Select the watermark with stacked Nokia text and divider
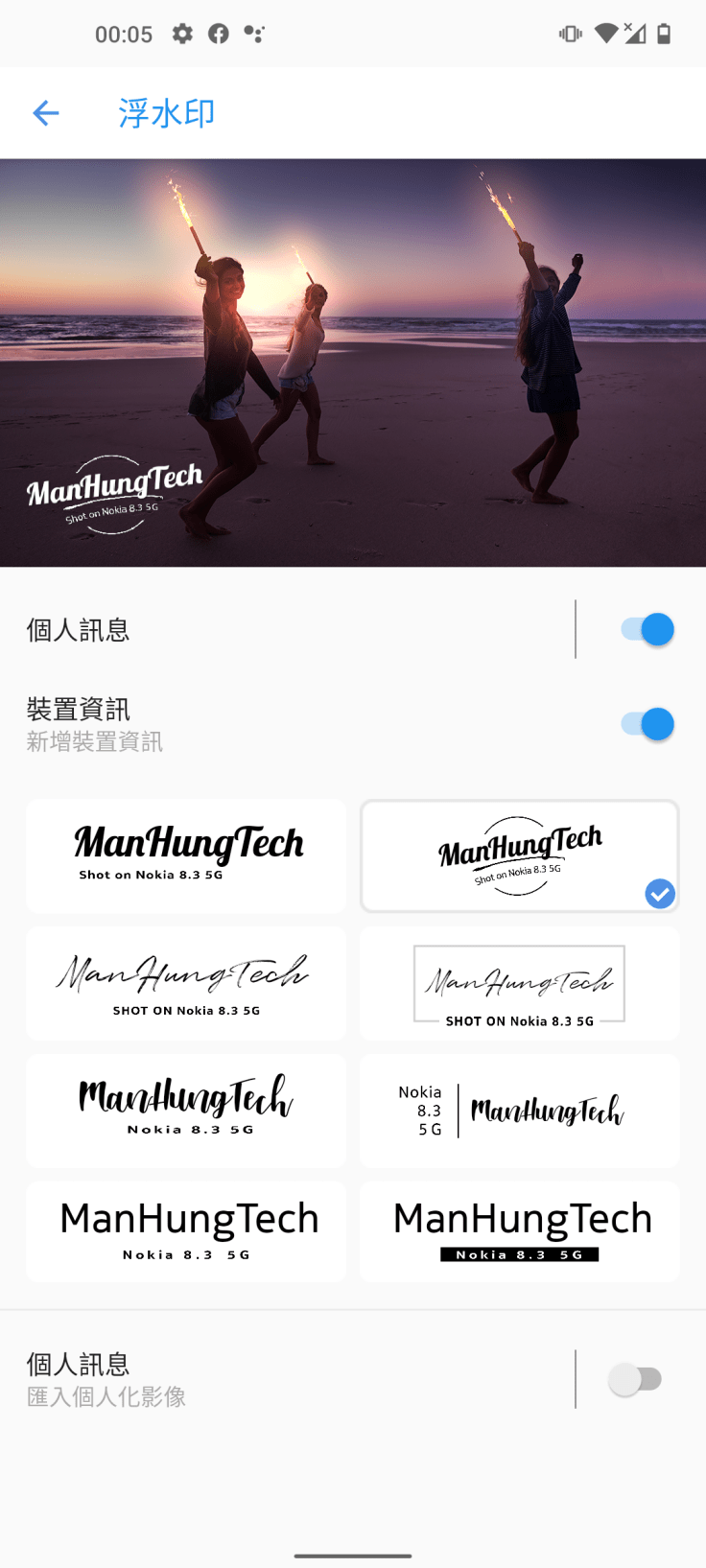This screenshot has height=1568, width=706. pyautogui.click(x=519, y=1110)
